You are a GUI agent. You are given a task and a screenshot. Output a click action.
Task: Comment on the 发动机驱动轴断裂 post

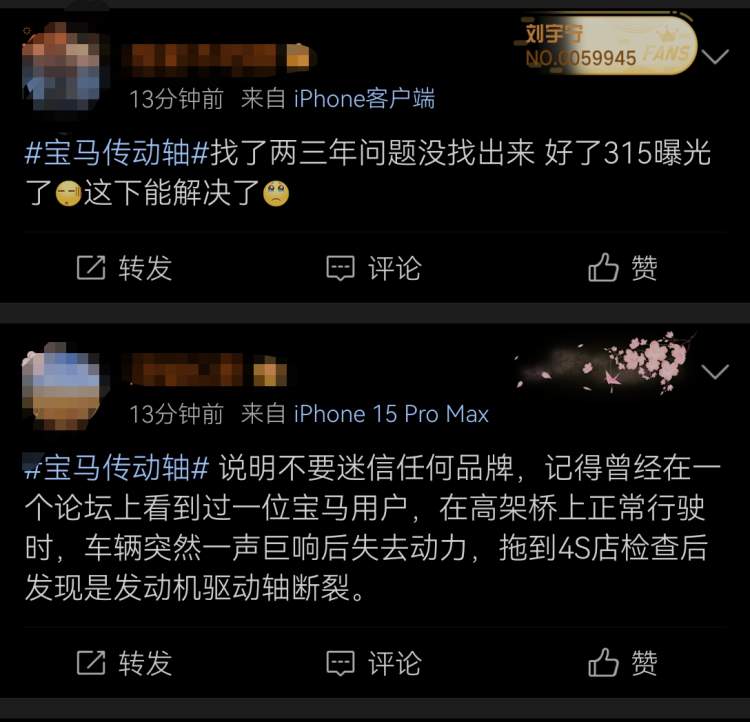[373, 662]
